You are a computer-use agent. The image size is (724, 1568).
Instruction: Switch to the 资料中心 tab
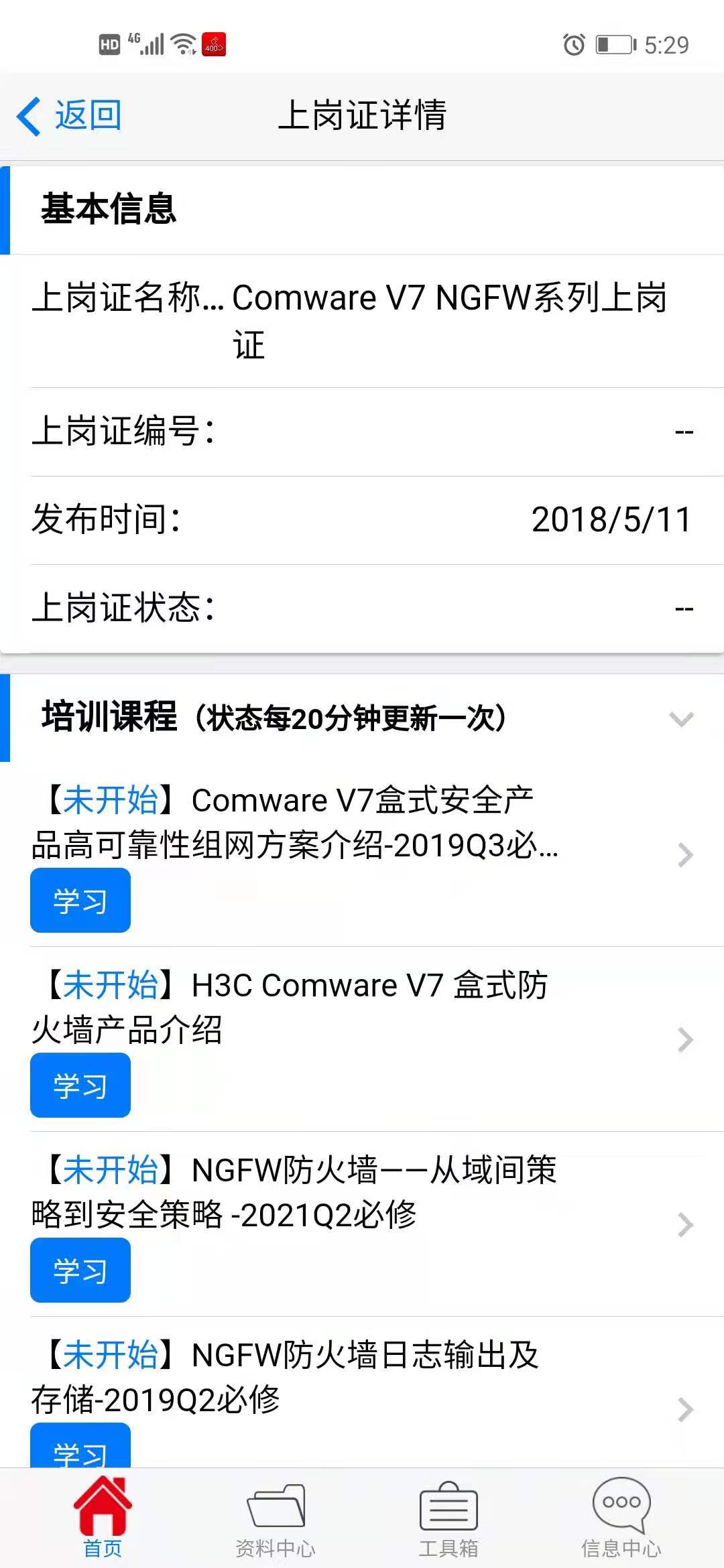coord(276,1518)
